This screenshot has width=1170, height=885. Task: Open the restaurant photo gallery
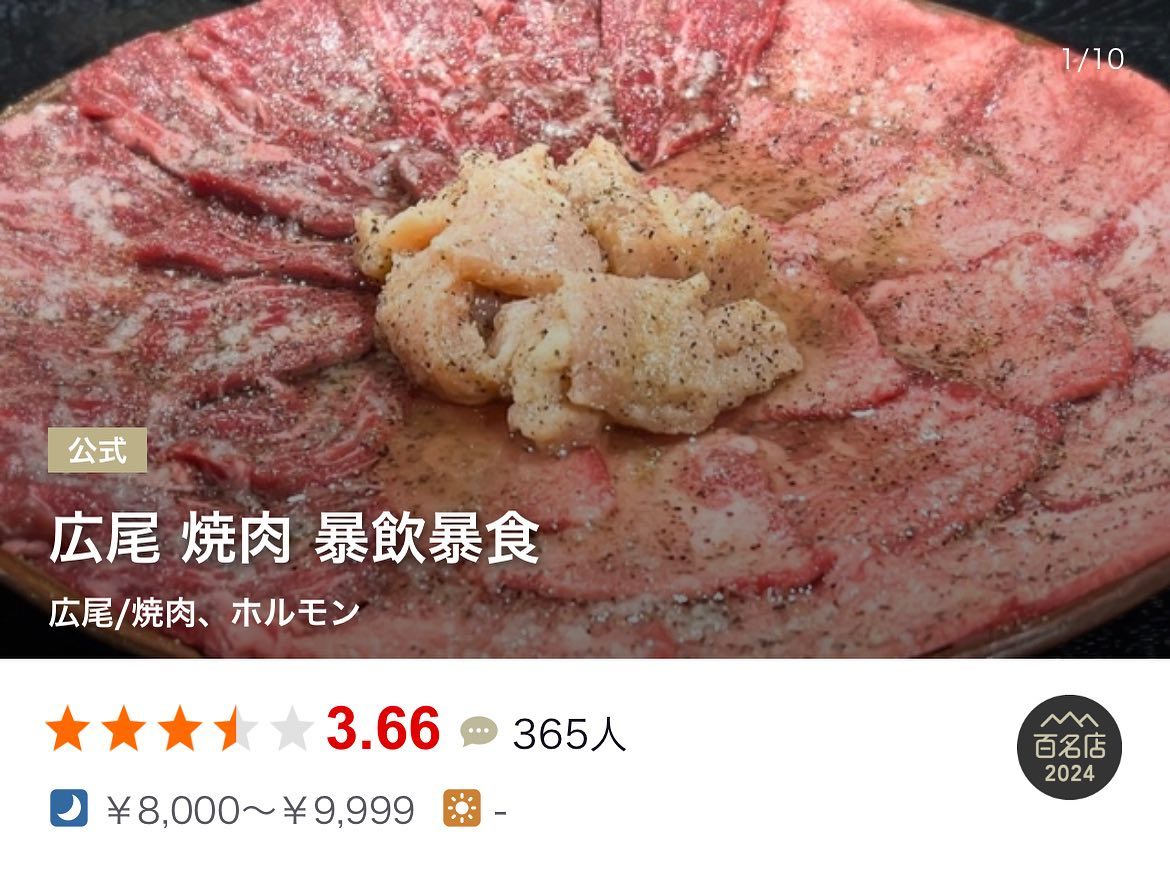(585, 250)
